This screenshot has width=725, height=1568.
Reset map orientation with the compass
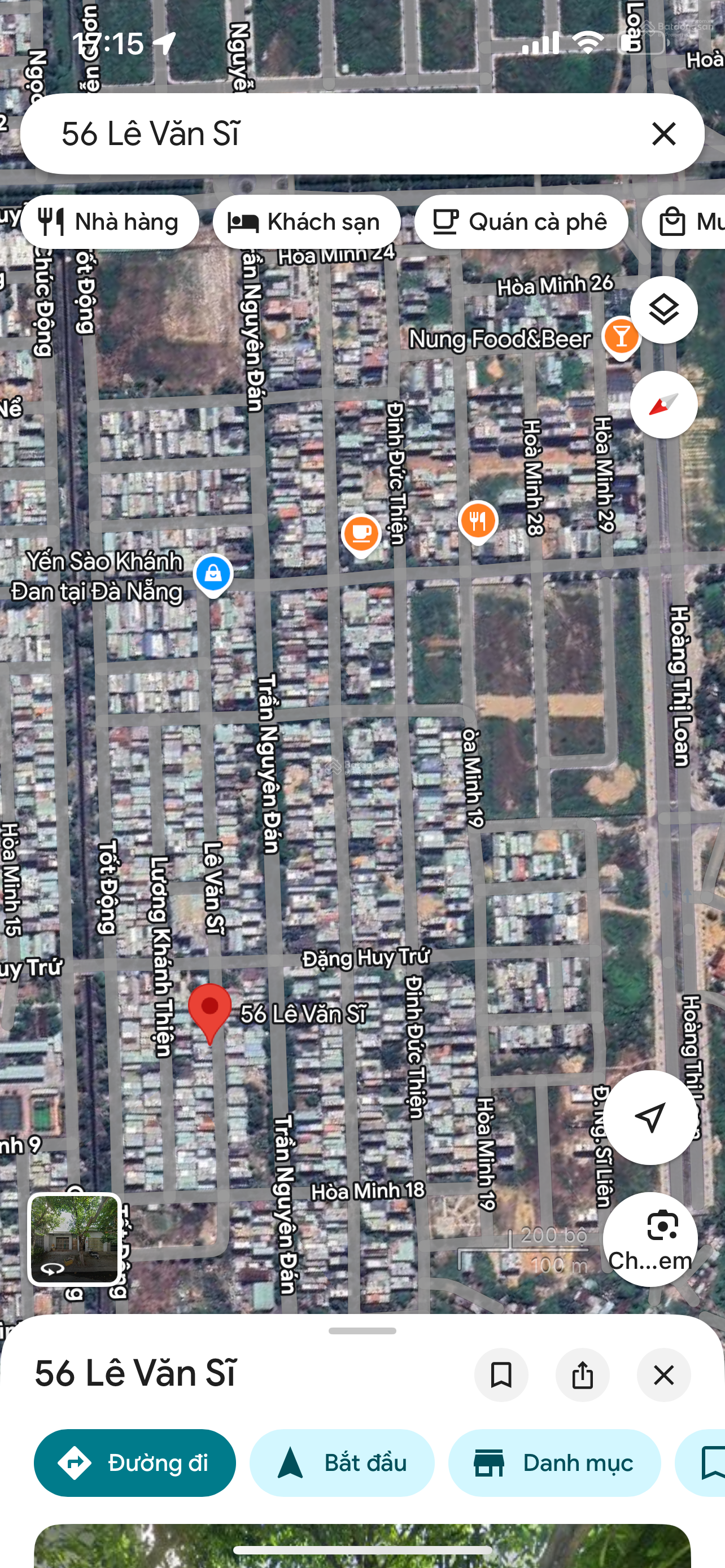[x=663, y=404]
